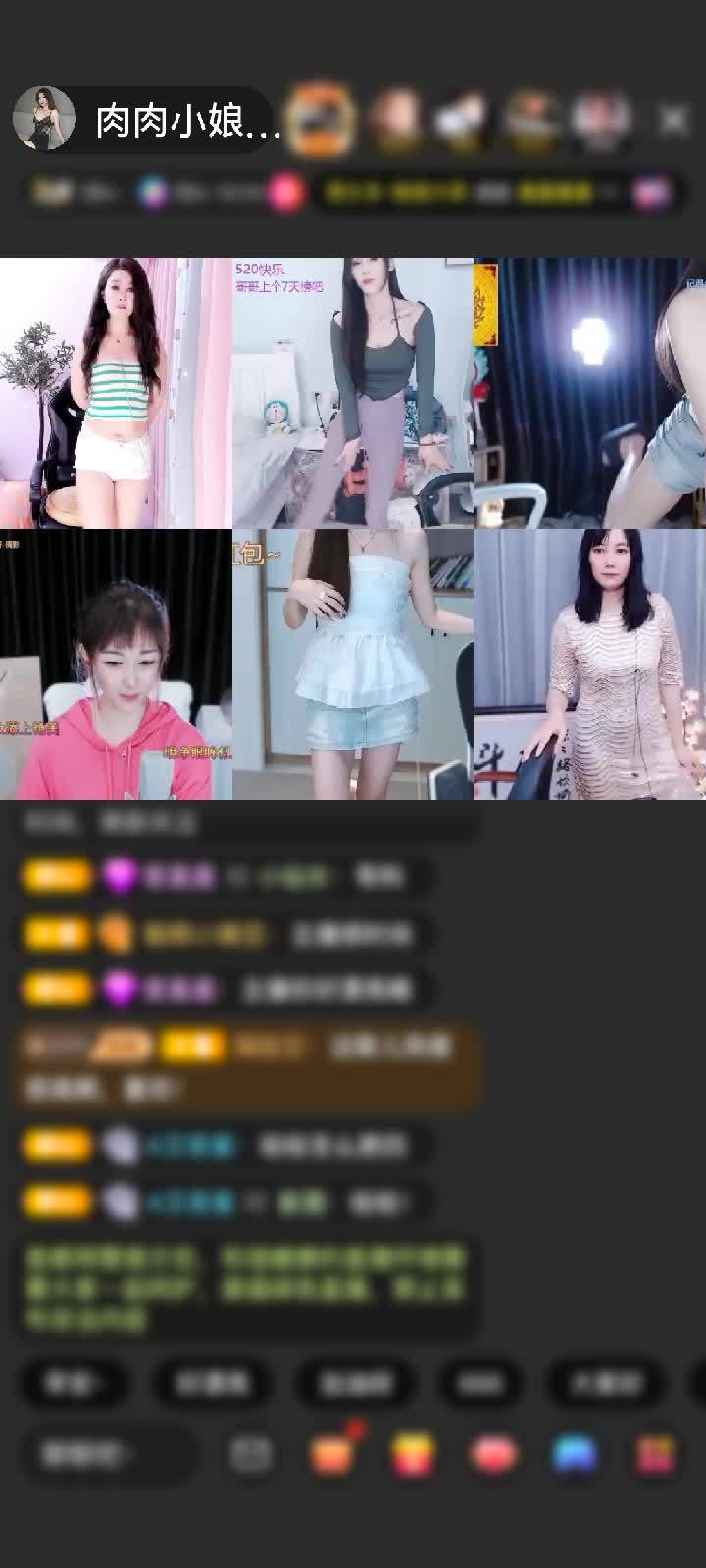Tap the pink heart like icon
706x1568 pixels.
(x=493, y=1454)
